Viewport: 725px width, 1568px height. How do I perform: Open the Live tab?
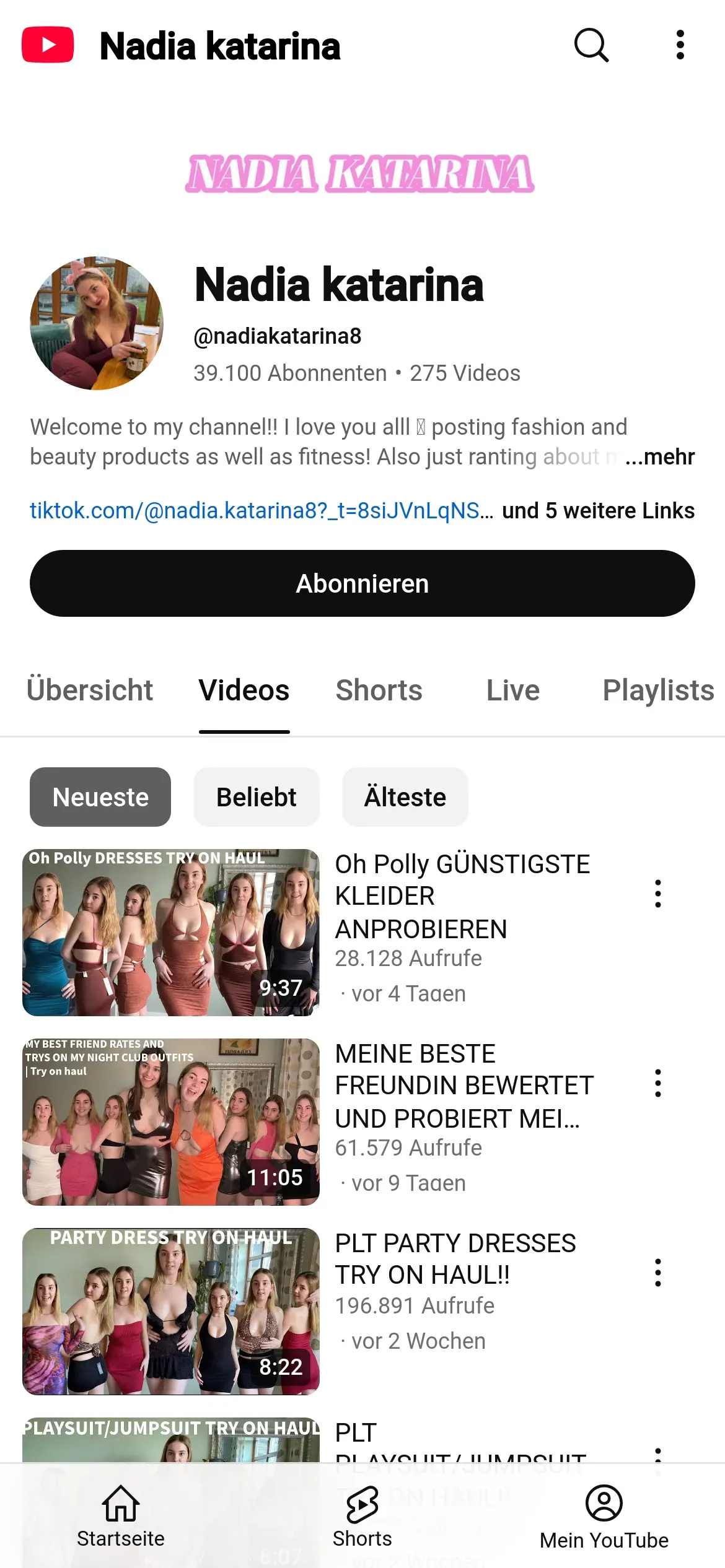[x=512, y=690]
